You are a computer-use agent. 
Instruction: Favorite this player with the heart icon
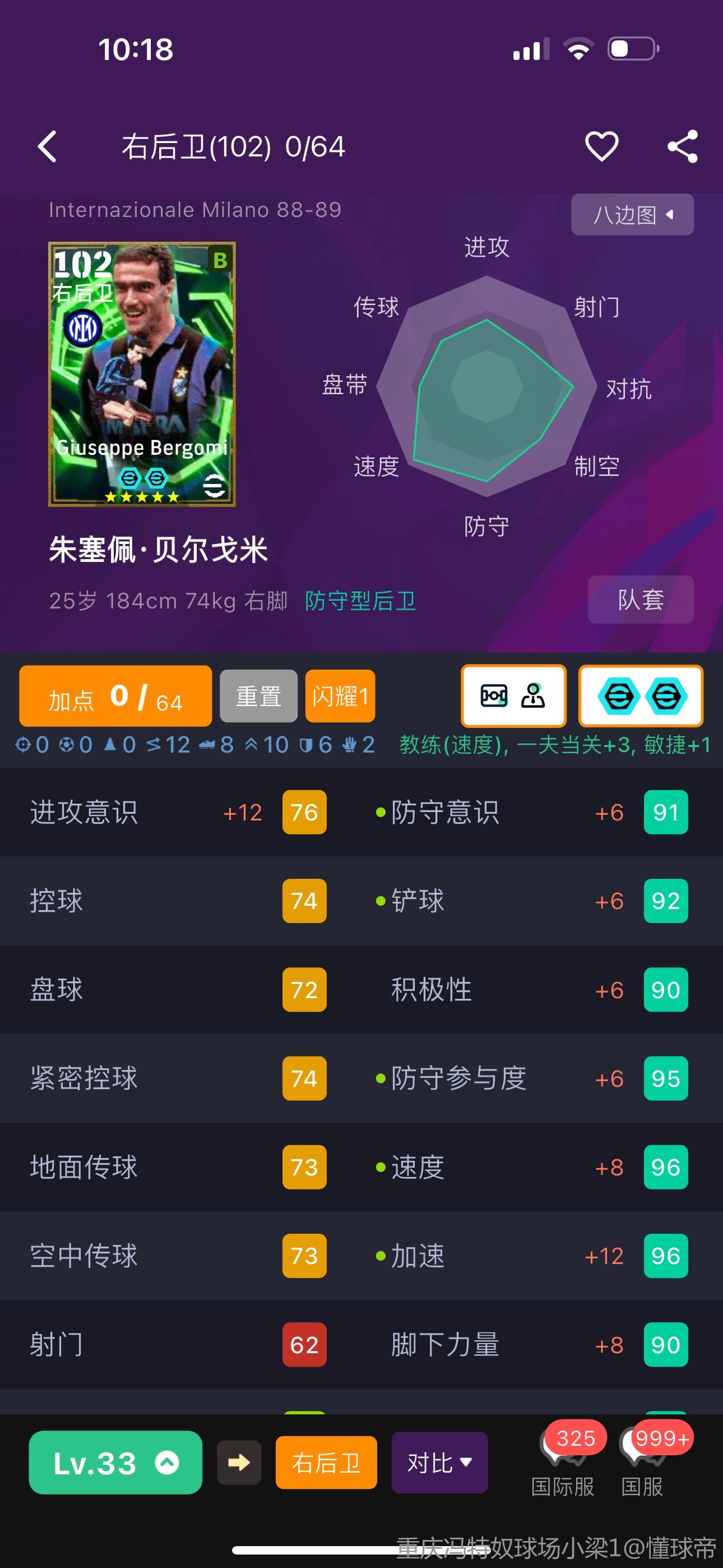tap(601, 147)
